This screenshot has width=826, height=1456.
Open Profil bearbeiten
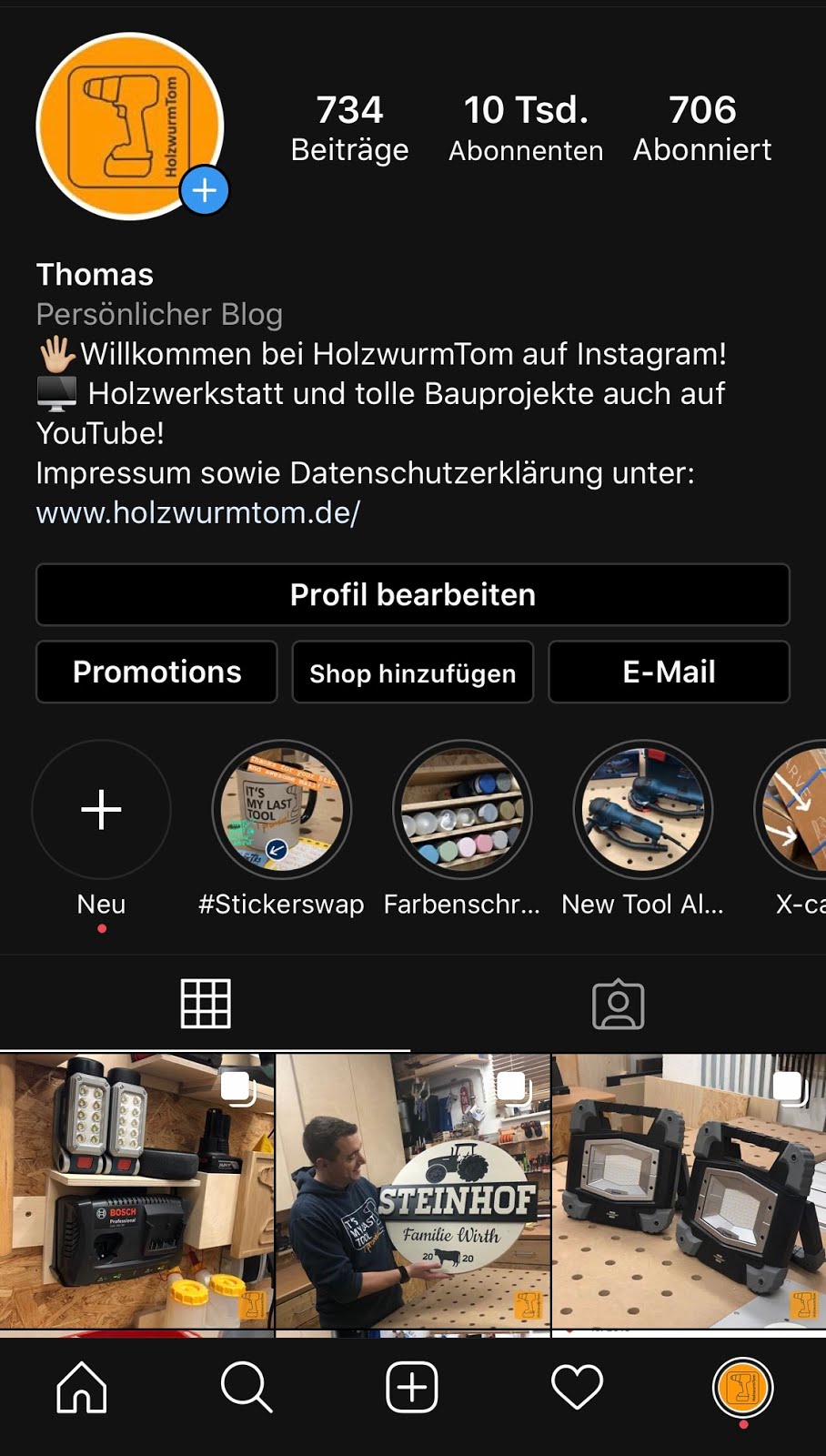click(413, 594)
